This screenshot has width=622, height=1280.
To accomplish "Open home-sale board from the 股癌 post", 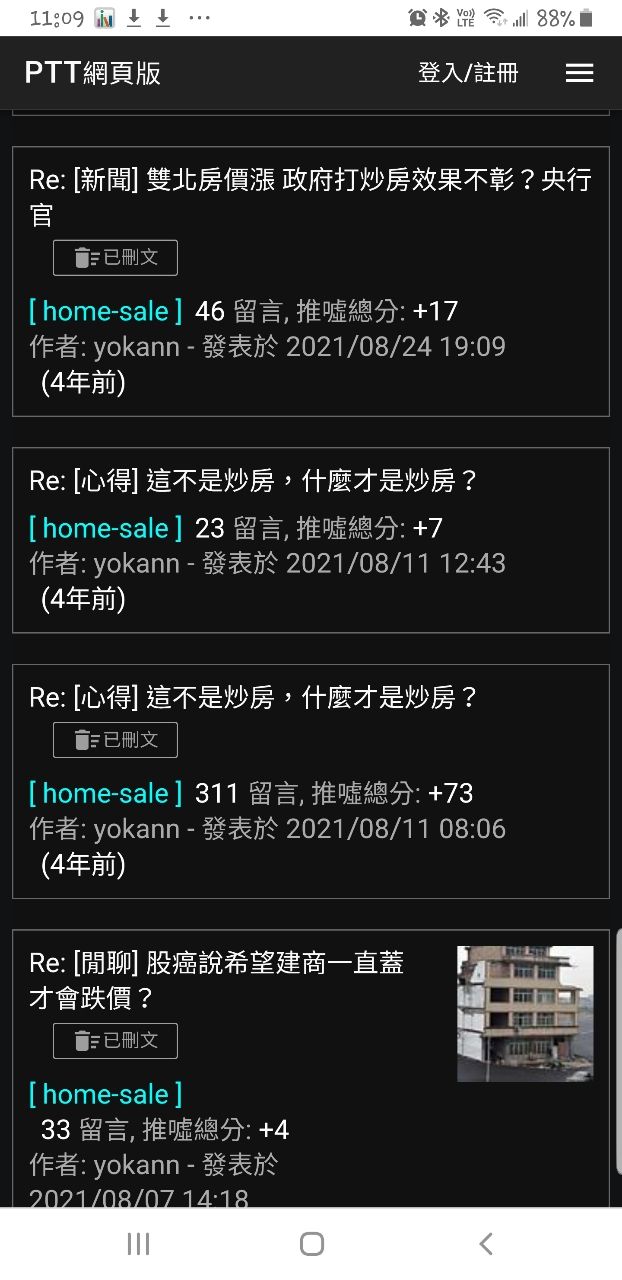I will point(106,1094).
